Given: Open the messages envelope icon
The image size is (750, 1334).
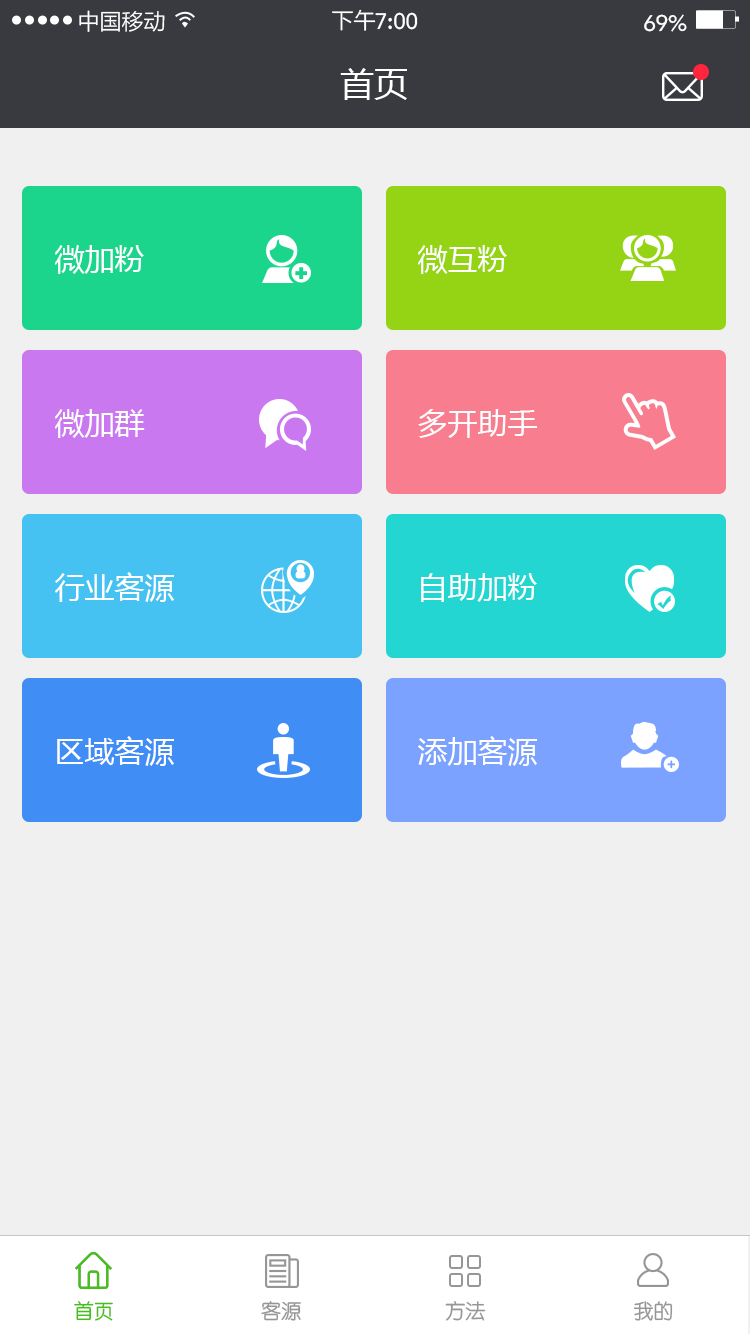Looking at the screenshot, I should click(683, 86).
